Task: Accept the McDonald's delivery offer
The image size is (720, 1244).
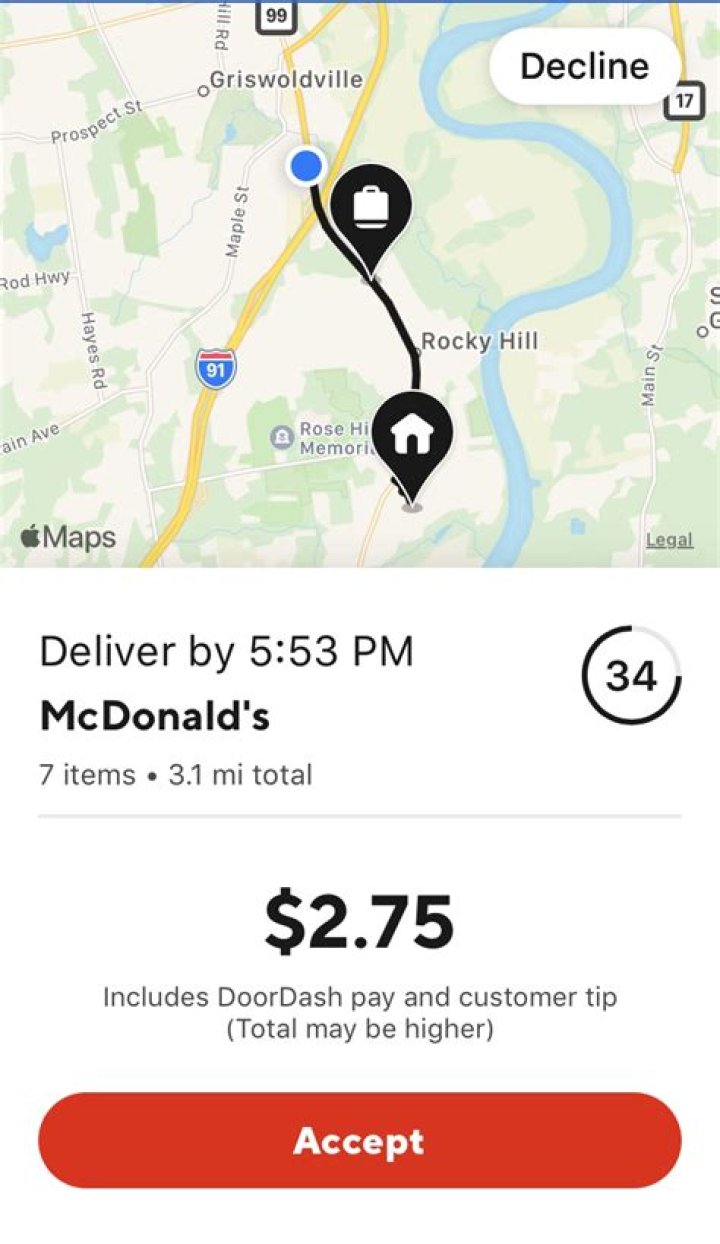Action: pos(359,1140)
